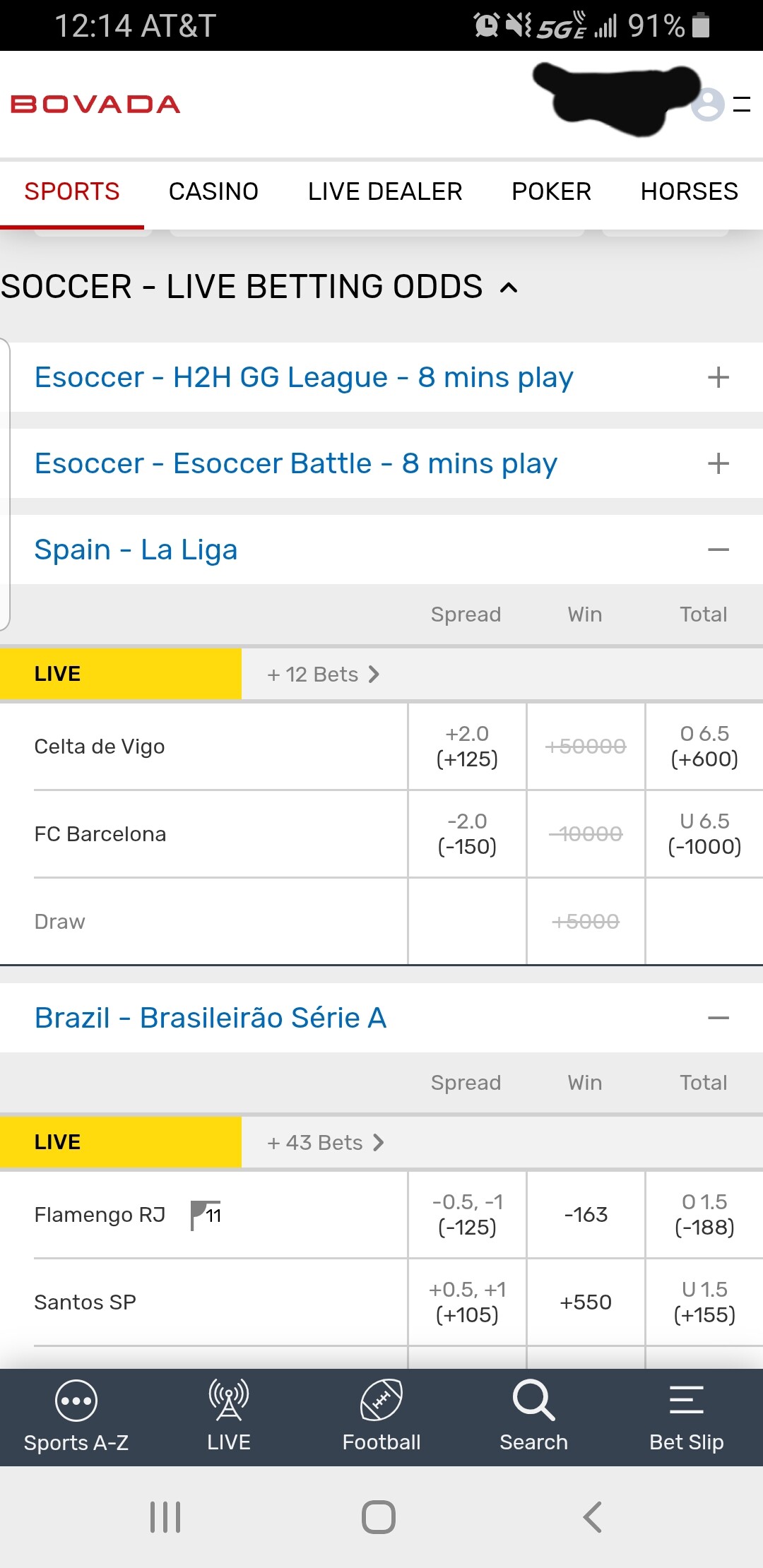
Task: Open Search in bottom navigation
Action: [533, 1417]
